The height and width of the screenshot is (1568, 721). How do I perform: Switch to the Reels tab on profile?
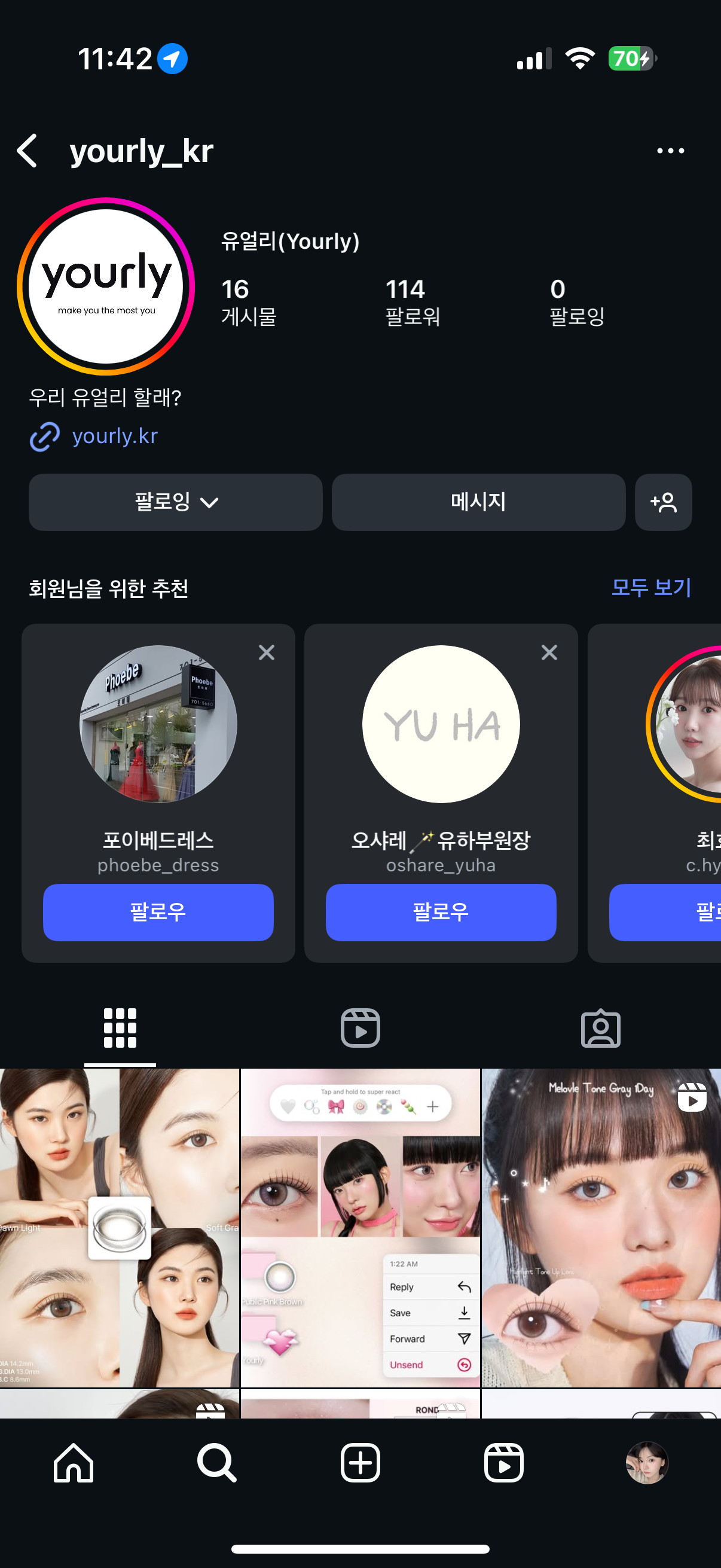(x=360, y=1028)
